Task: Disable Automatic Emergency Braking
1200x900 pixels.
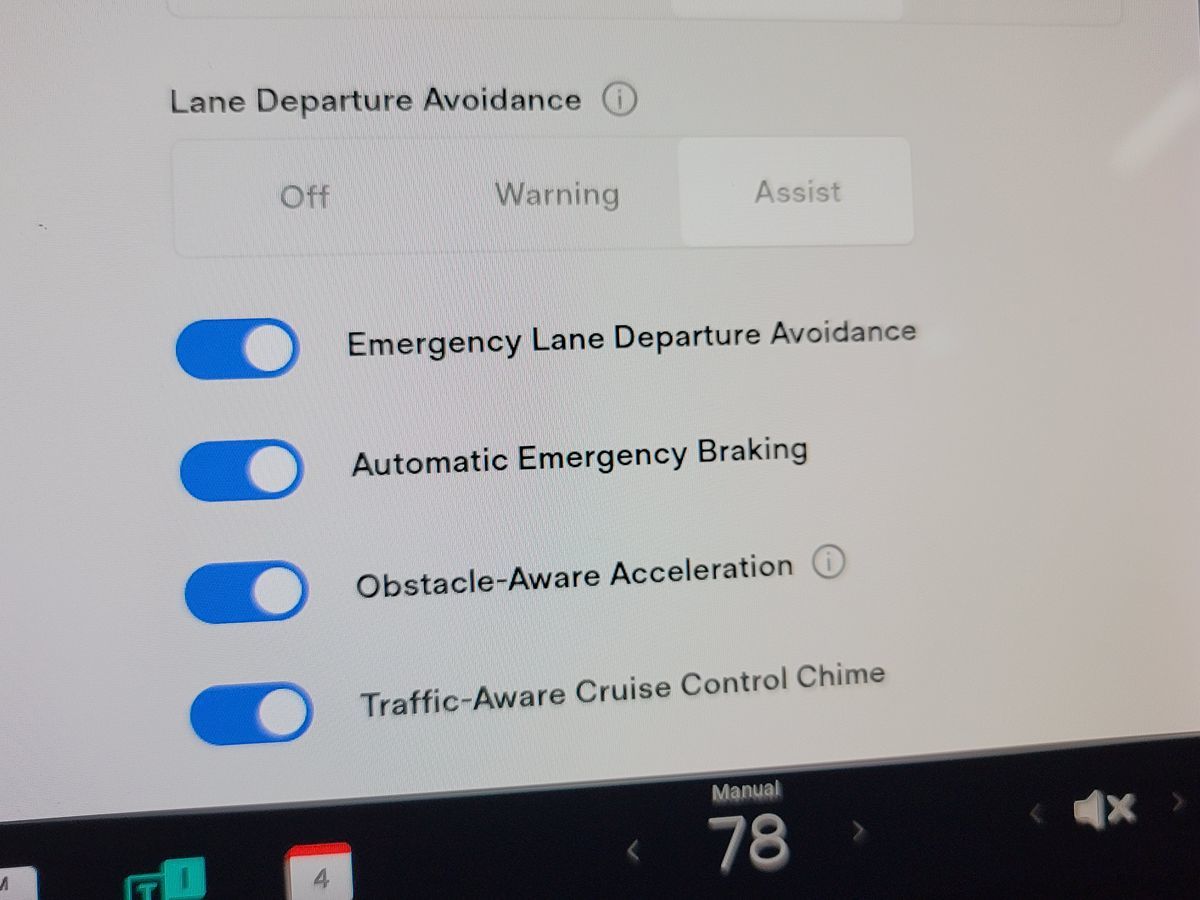Action: pyautogui.click(x=241, y=470)
